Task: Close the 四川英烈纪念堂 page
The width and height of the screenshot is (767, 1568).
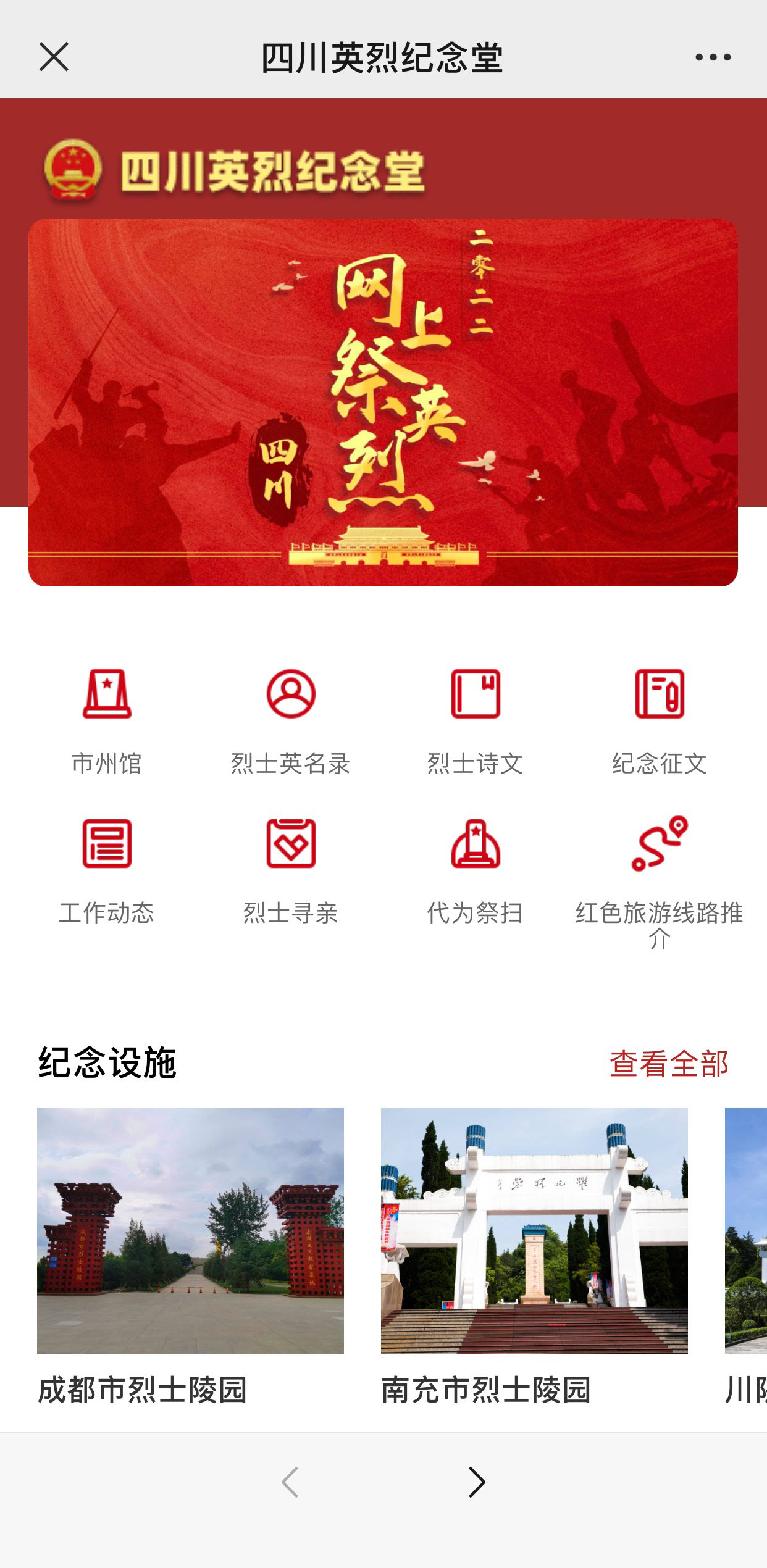Action: [x=54, y=57]
